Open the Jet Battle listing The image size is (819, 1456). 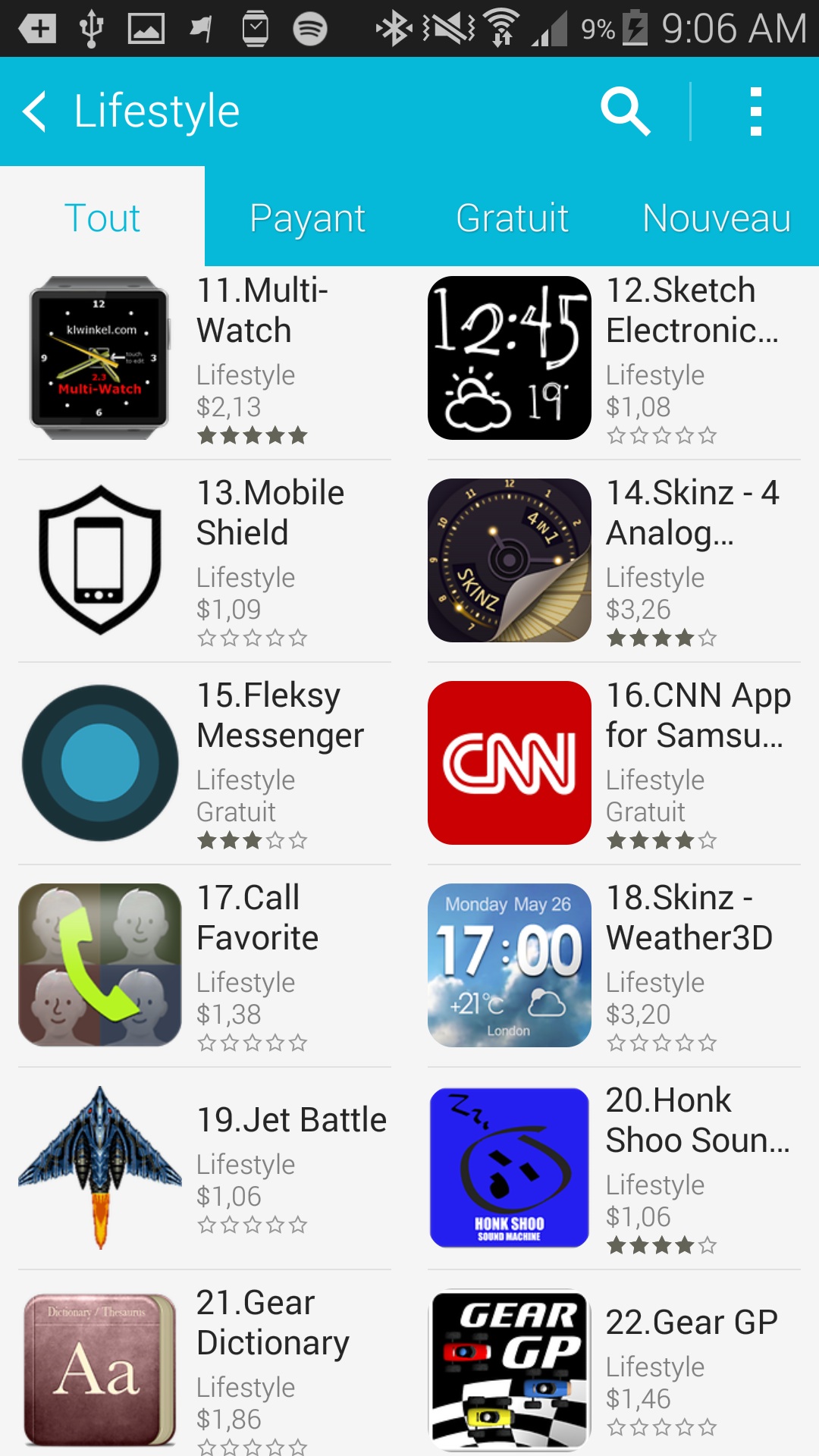click(205, 1169)
